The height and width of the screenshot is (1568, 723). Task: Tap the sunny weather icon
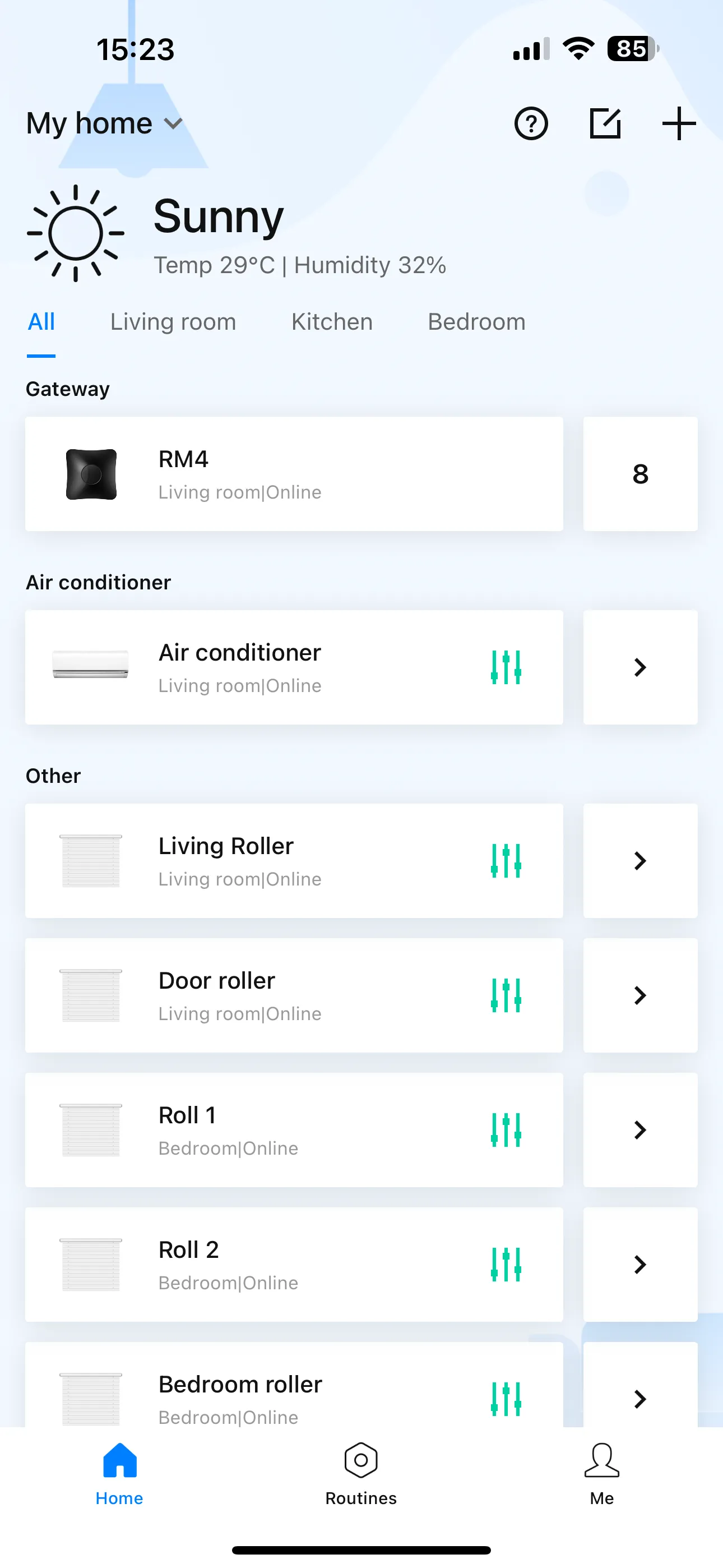76,232
